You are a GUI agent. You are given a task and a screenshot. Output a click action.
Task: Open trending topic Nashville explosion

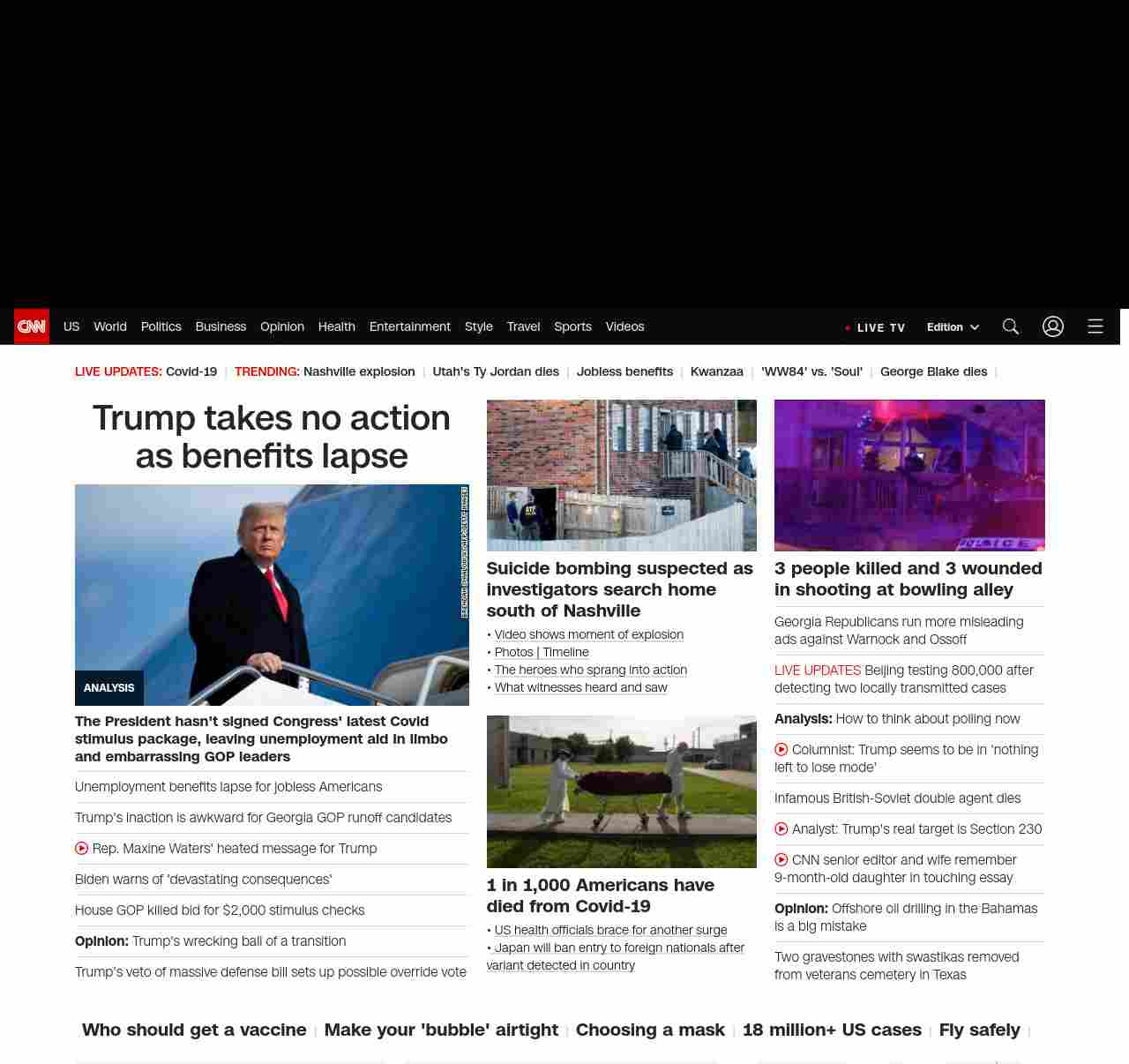pos(359,371)
